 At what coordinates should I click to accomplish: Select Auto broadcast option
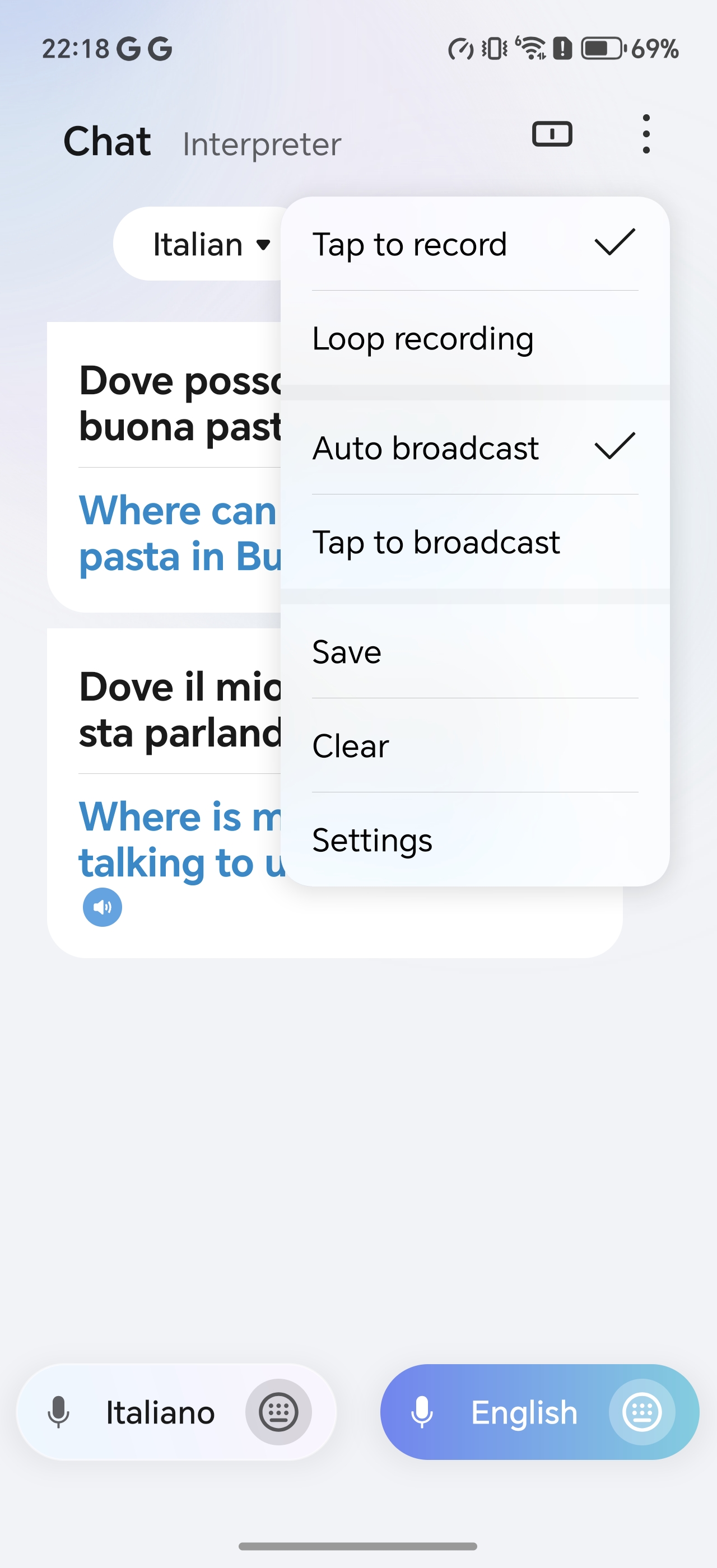[x=475, y=448]
